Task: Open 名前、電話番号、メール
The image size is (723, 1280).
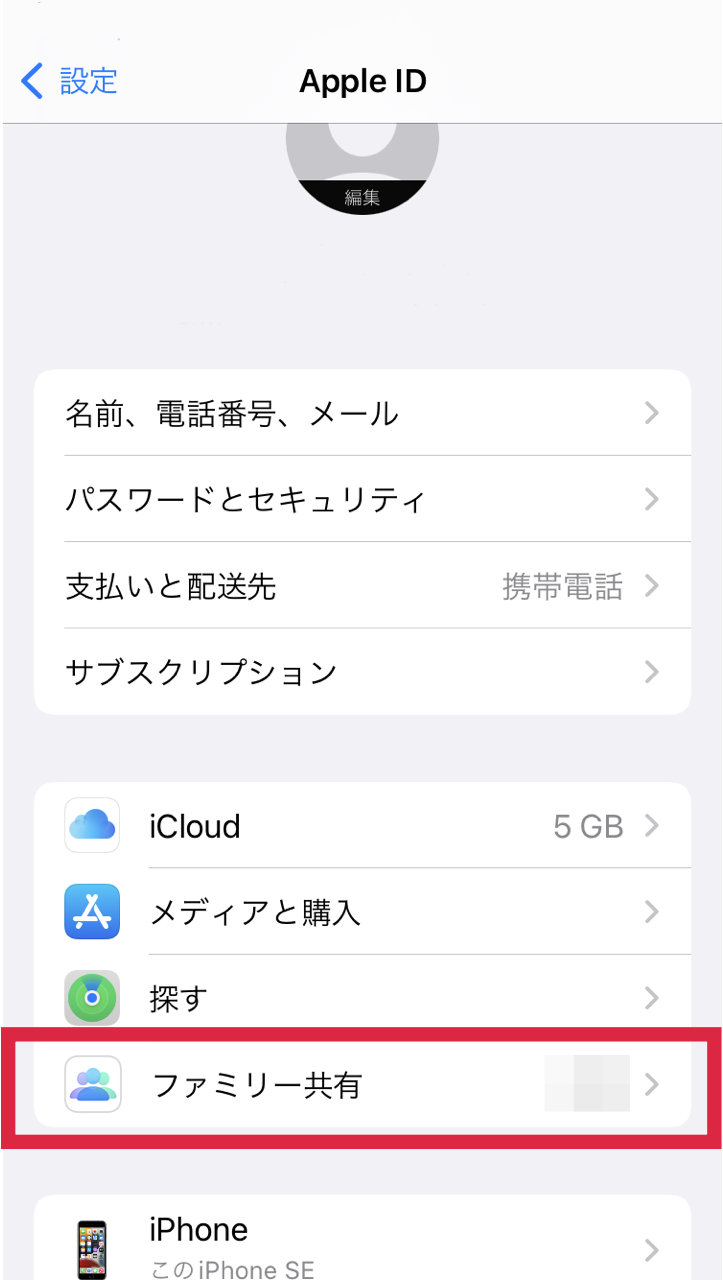Action: [362, 413]
